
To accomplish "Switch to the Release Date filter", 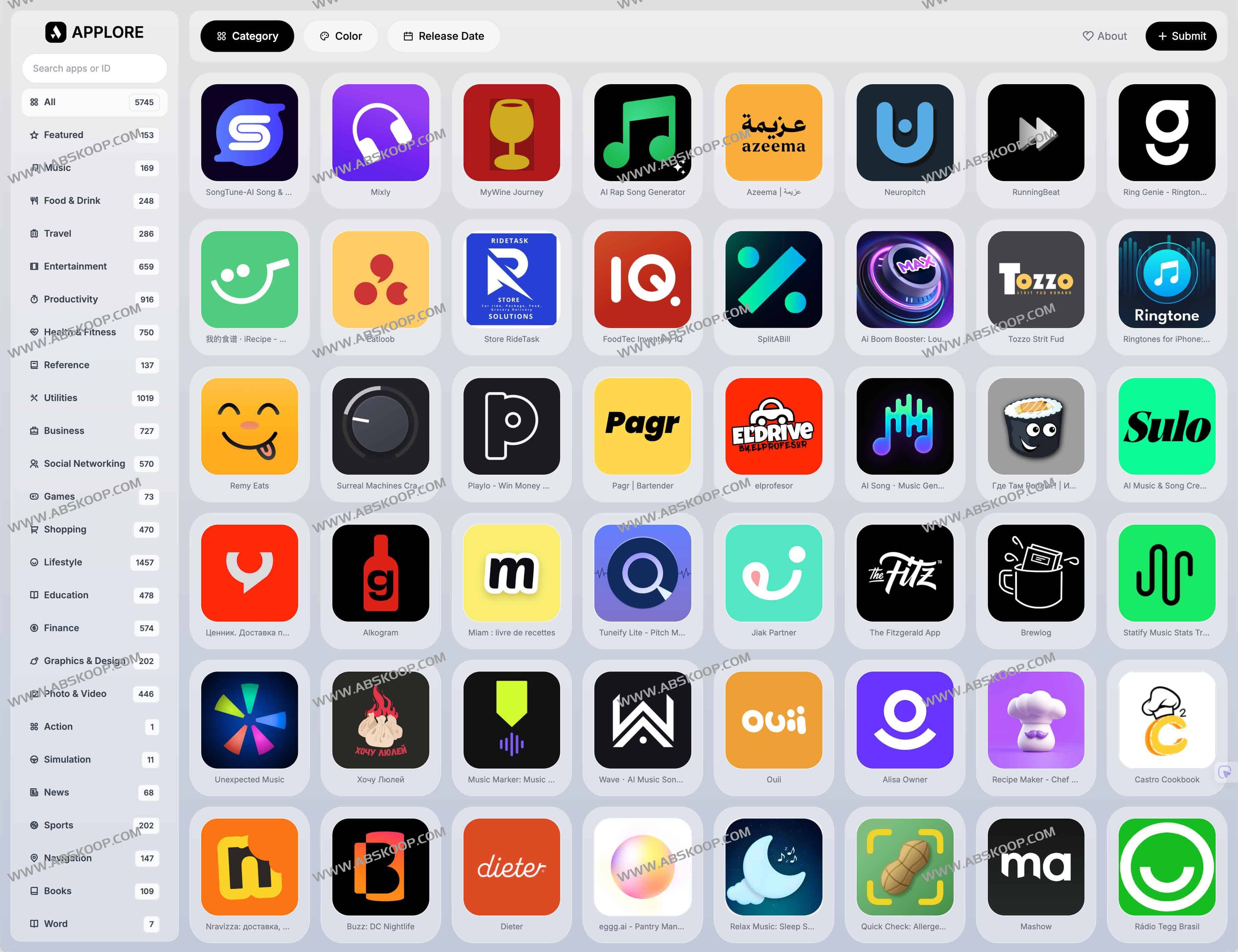I will pyautogui.click(x=444, y=36).
